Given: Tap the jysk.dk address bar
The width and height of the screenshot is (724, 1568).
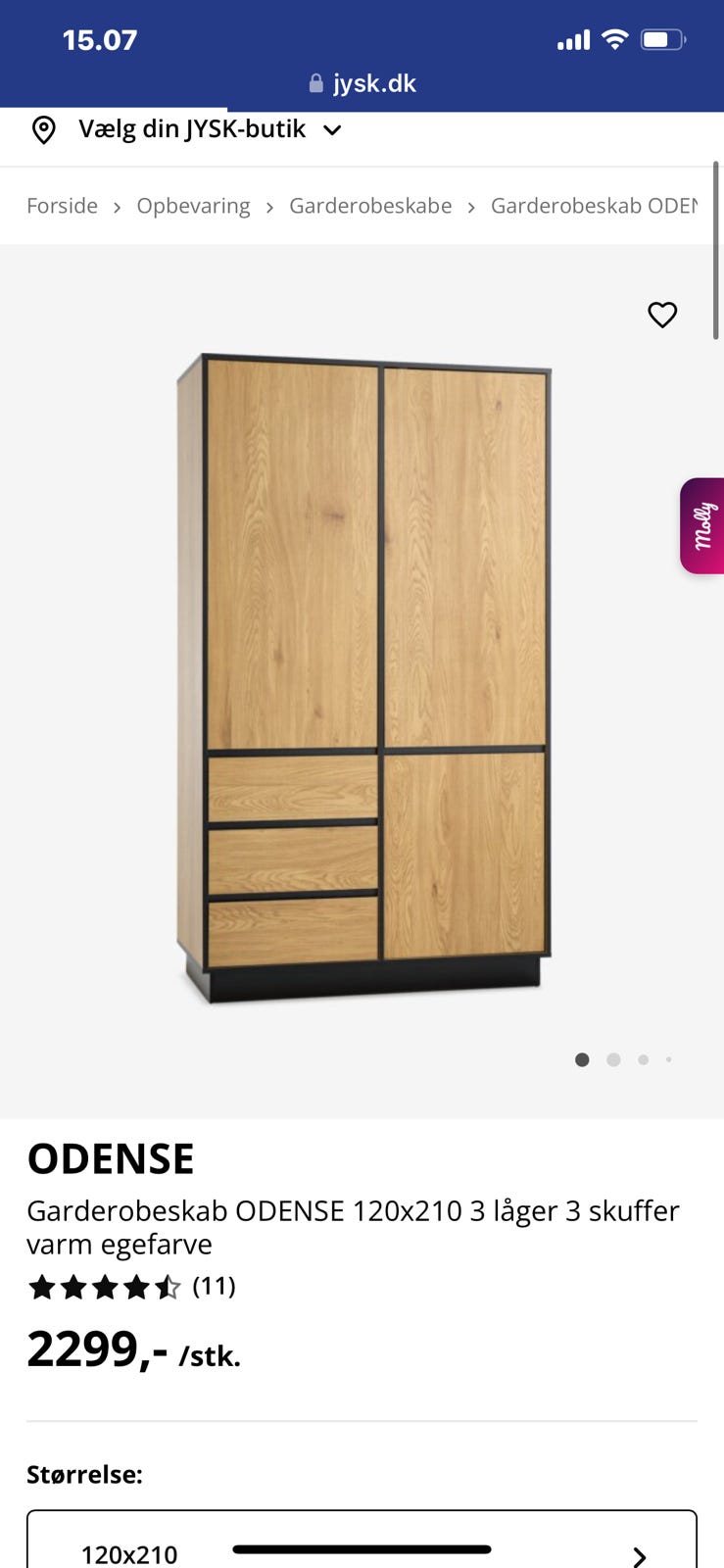Looking at the screenshot, I should coord(362,83).
